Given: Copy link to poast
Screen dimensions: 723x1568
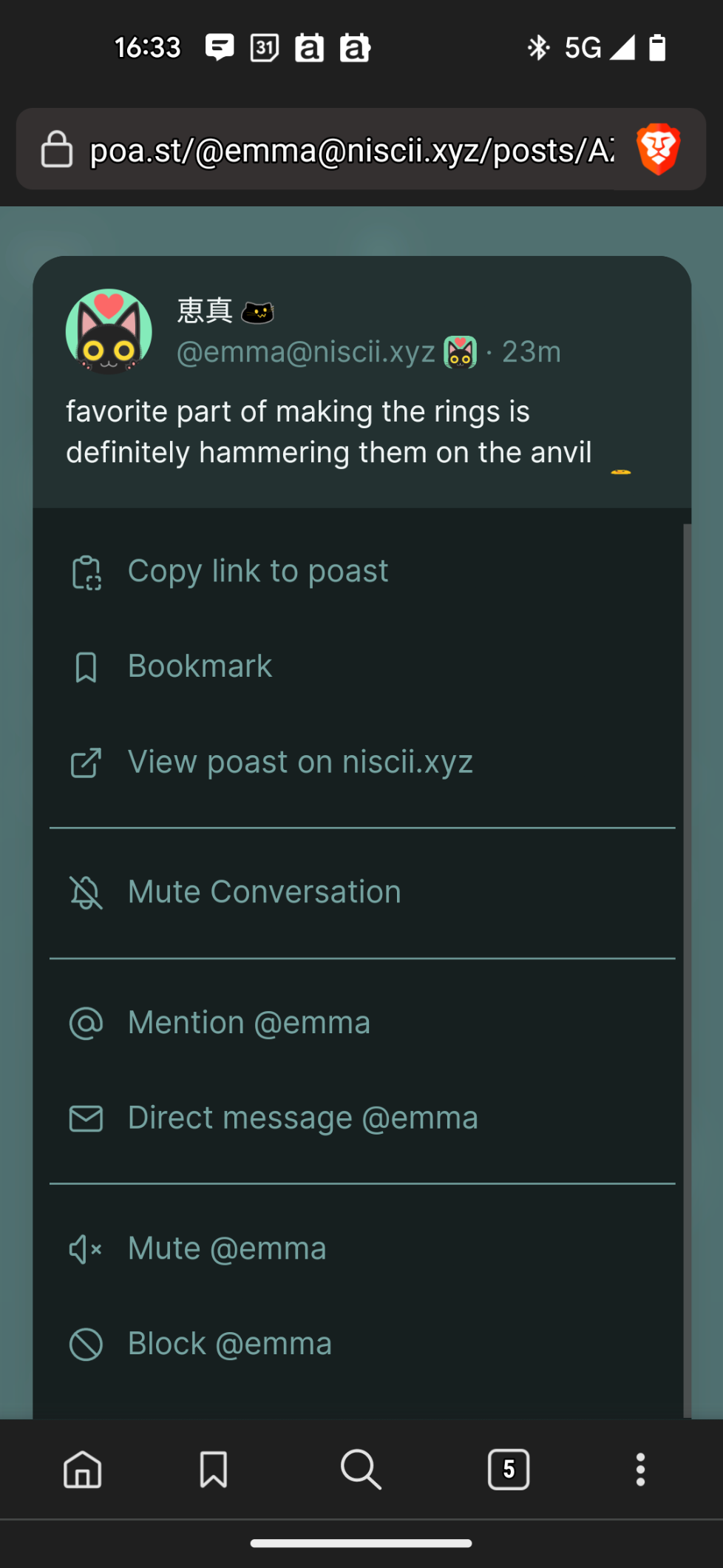Looking at the screenshot, I should click(x=257, y=572).
